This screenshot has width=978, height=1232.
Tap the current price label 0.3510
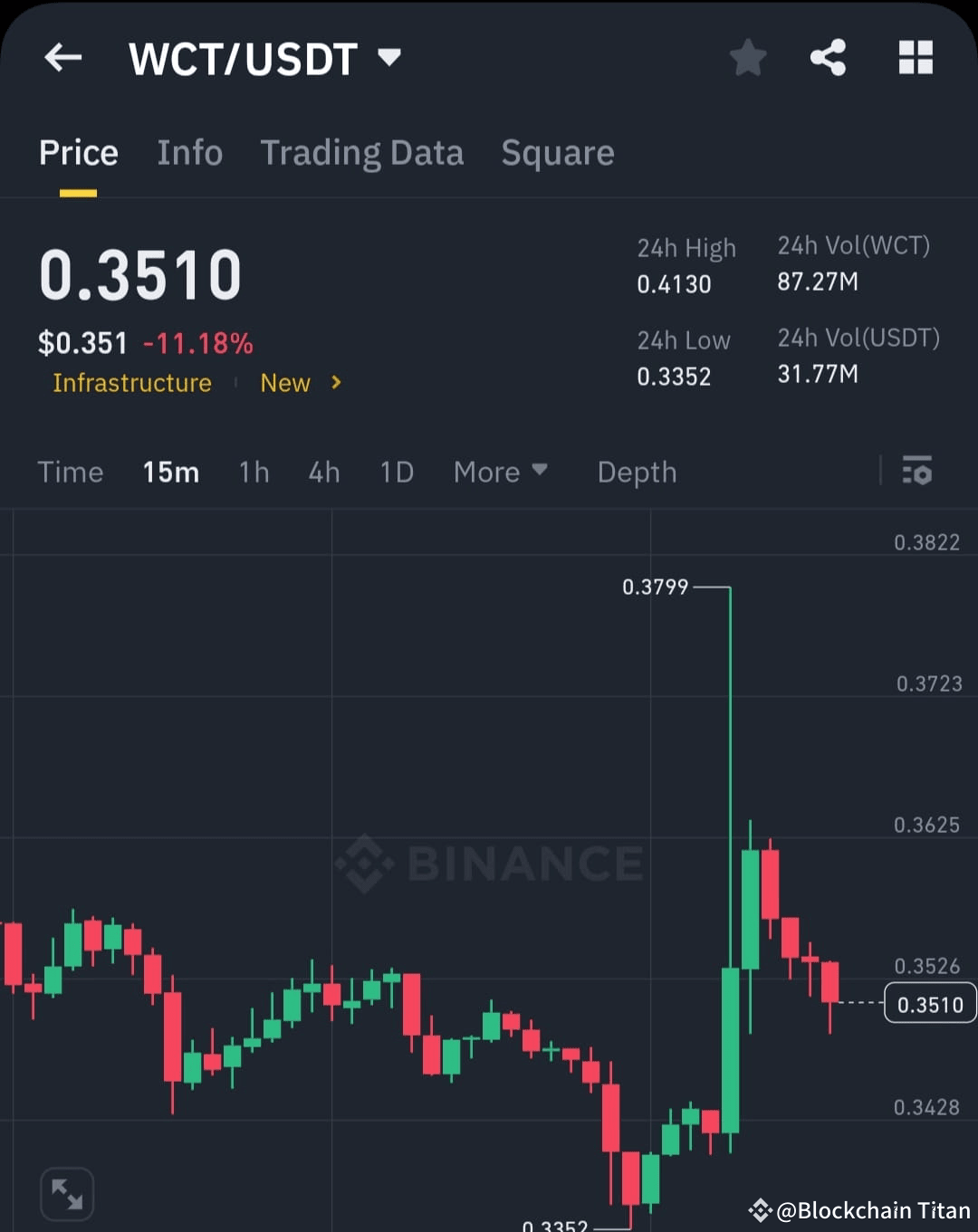coord(929,1003)
